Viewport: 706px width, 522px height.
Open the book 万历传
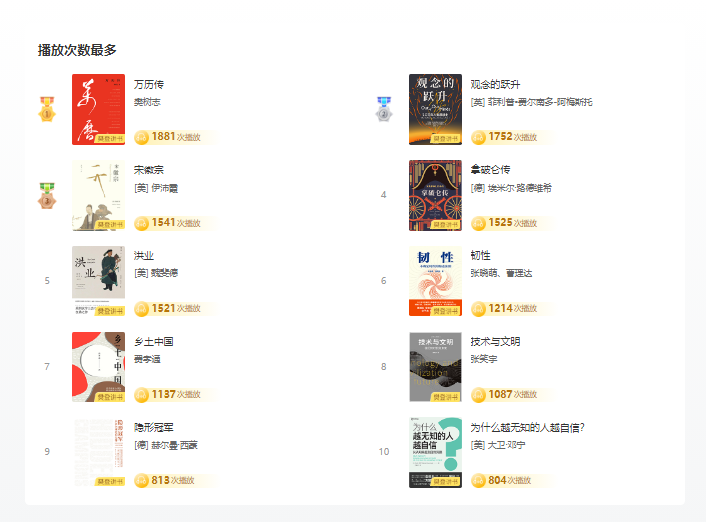pos(149,85)
